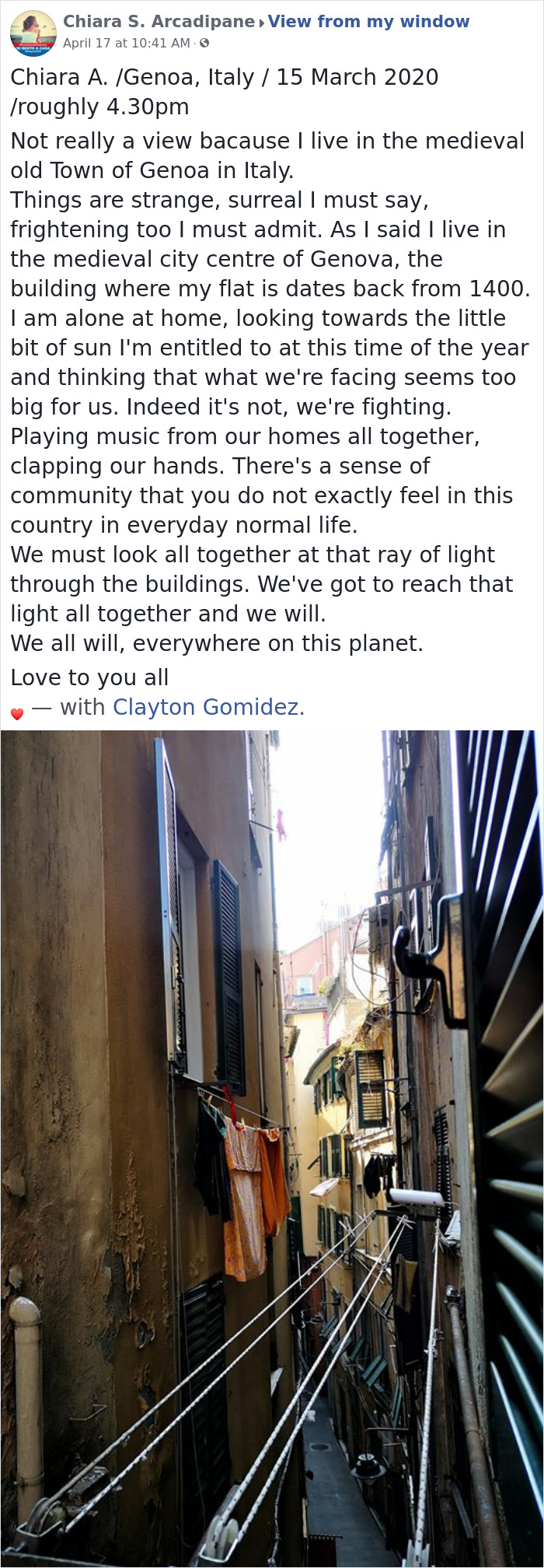Visit Chiara S. Arcadipane's profile name link
This screenshot has width=544, height=1568.
pos(159,22)
